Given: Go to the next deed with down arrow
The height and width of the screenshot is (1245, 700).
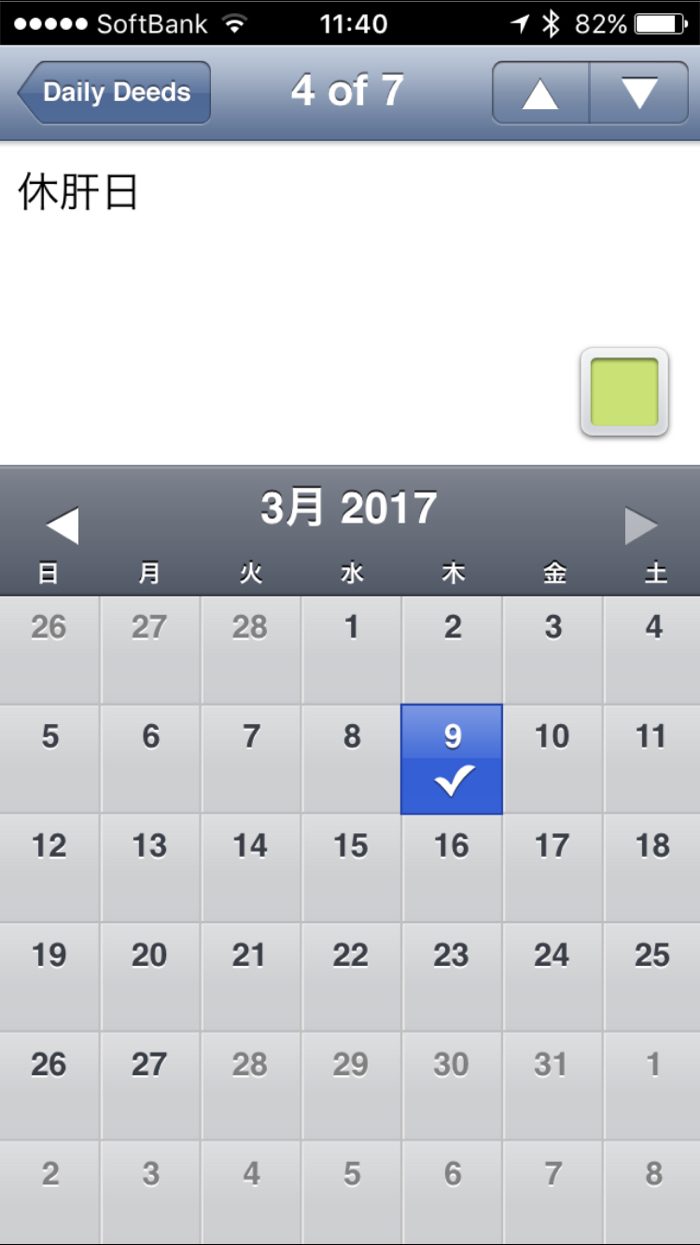Looking at the screenshot, I should pos(639,93).
